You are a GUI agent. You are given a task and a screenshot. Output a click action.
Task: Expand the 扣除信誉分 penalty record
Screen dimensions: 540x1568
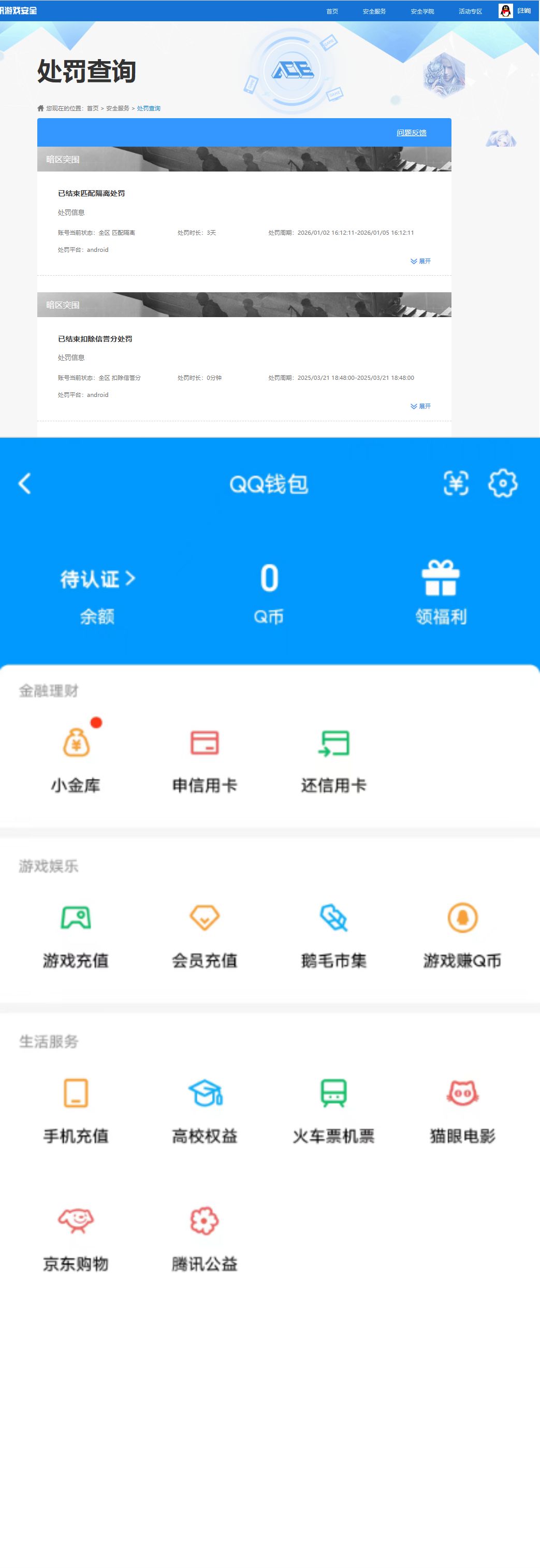point(421,406)
